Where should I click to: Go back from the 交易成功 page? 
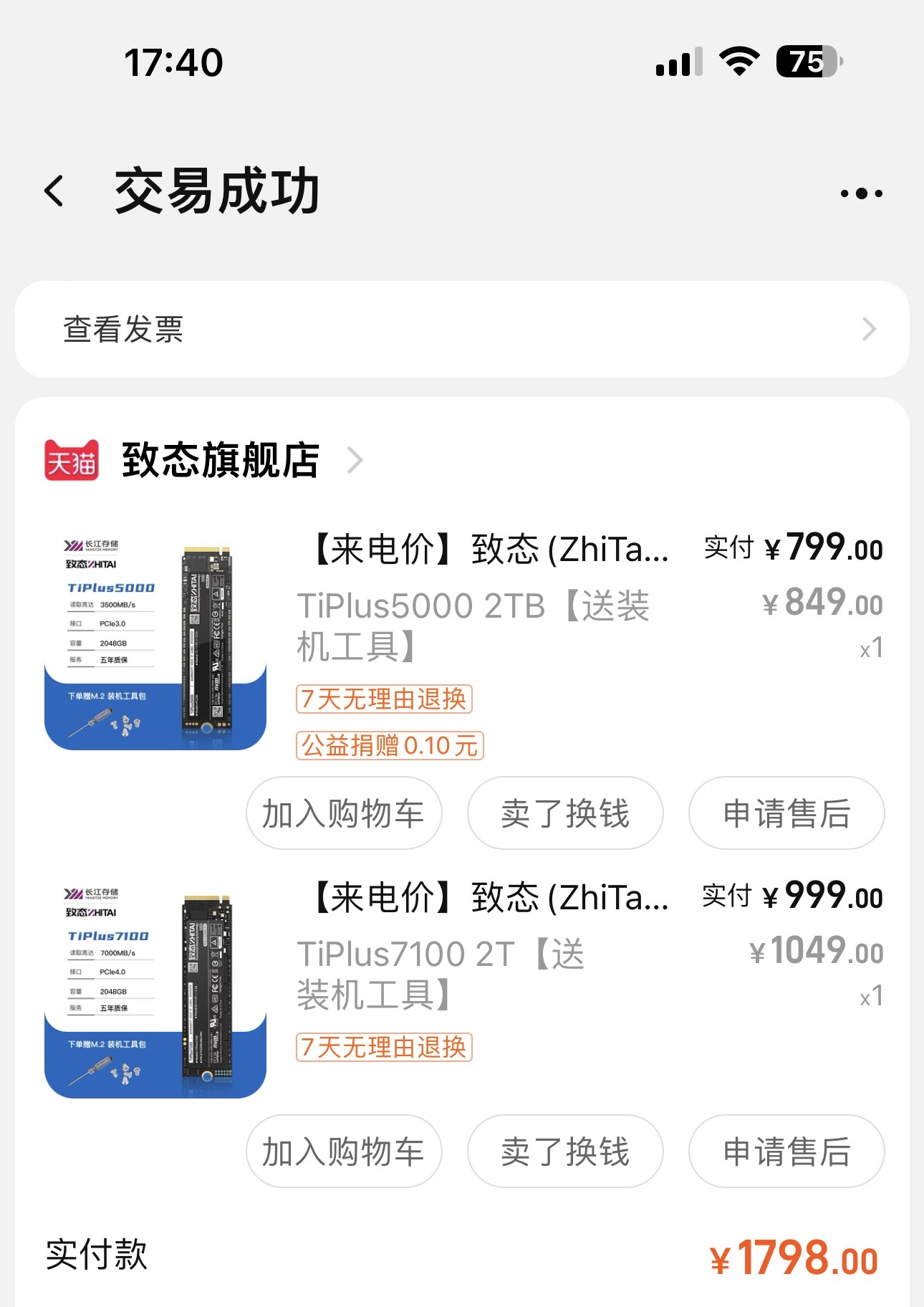[54, 191]
